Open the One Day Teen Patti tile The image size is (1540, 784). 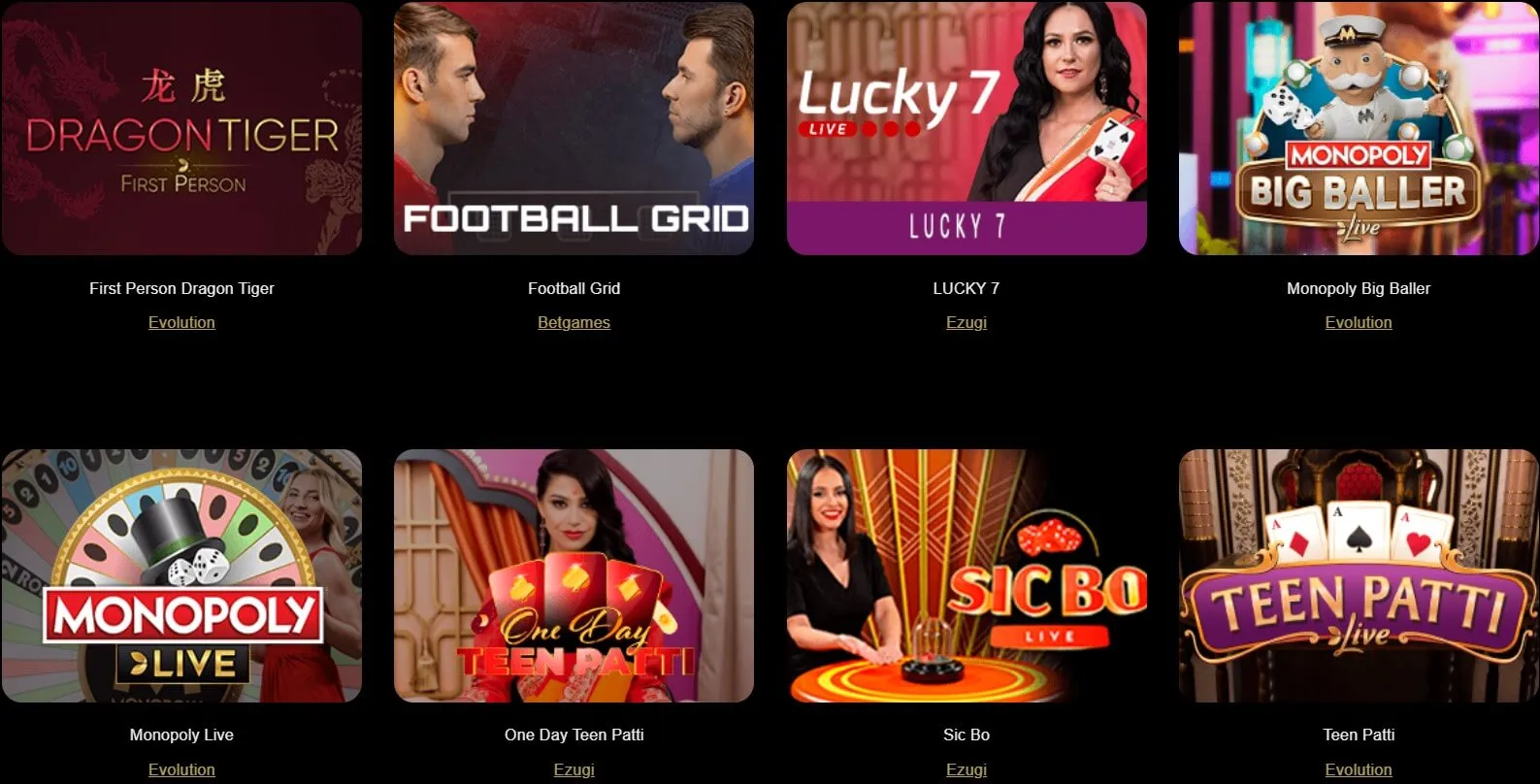573,575
